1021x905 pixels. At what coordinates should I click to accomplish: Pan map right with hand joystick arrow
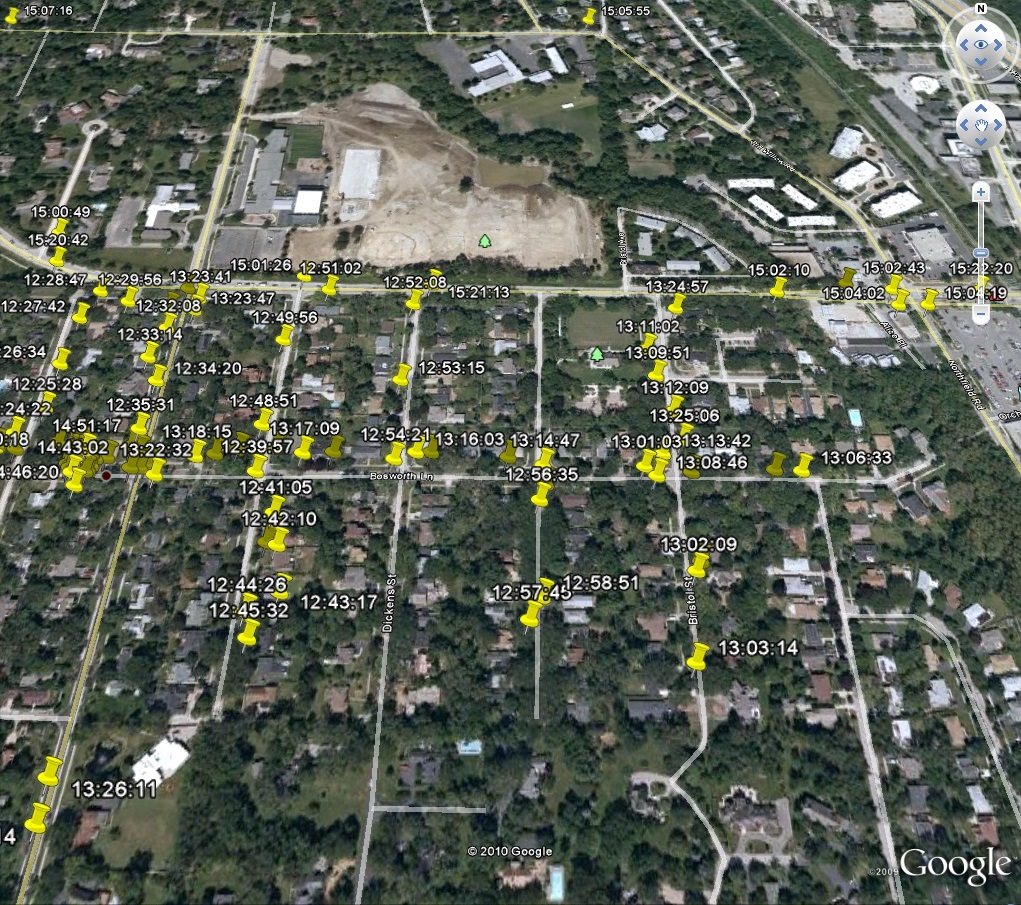[x=999, y=126]
